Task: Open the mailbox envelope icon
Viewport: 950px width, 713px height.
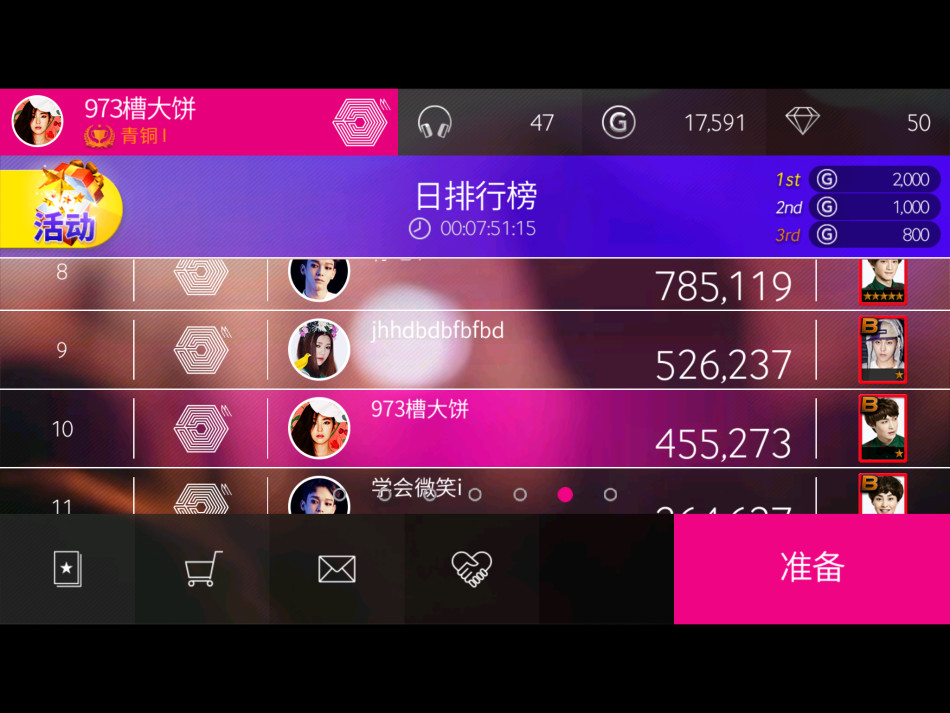Action: tap(337, 569)
